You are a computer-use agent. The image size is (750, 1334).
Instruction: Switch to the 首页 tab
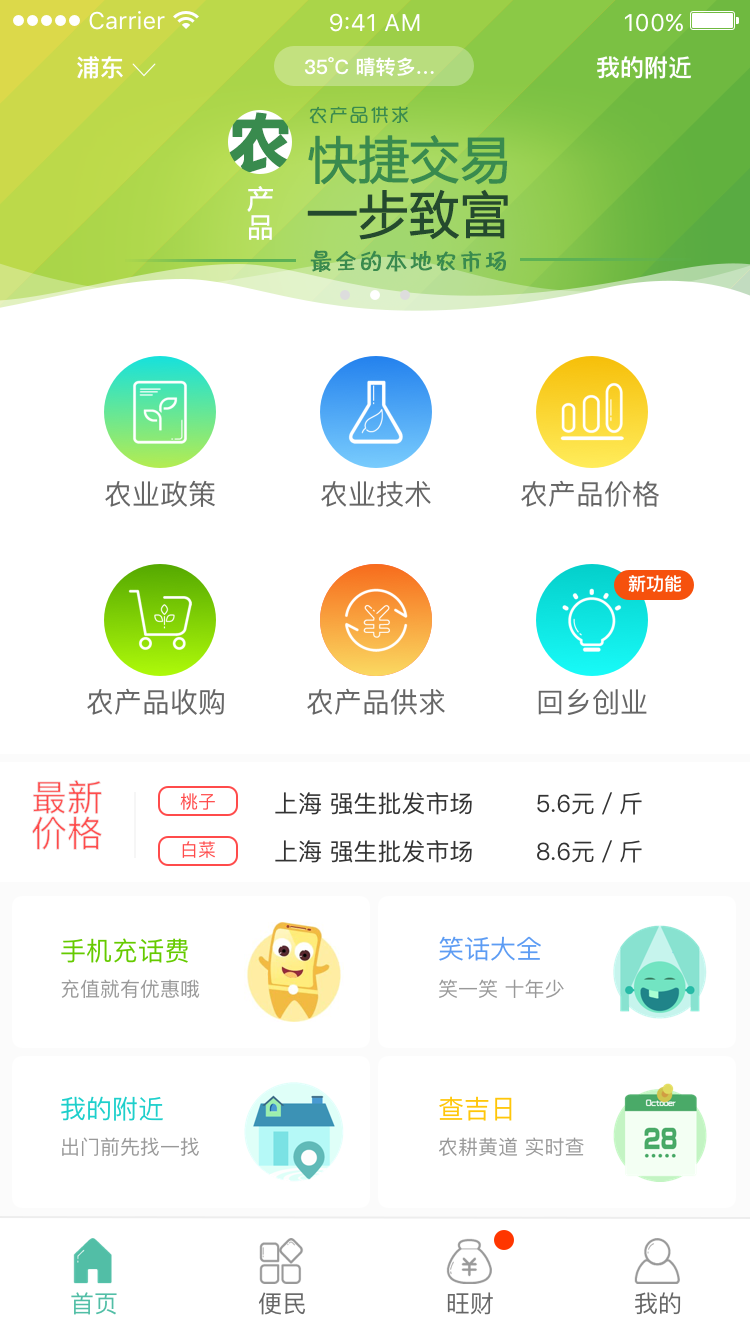(94, 1276)
